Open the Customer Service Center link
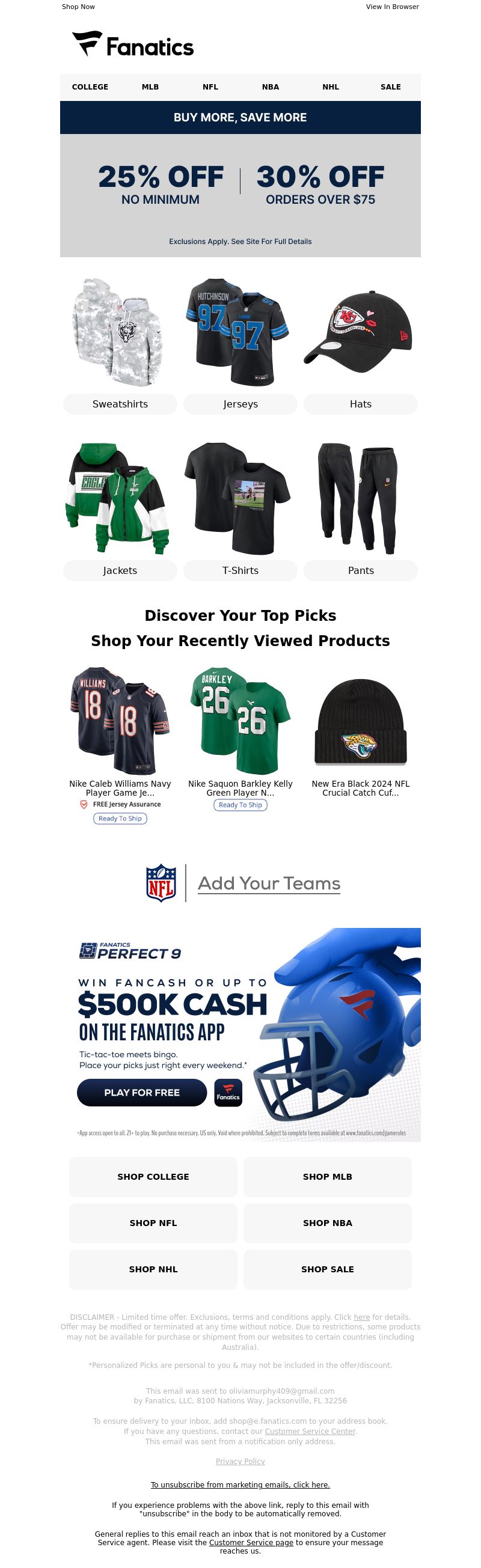Screen dimensions: 481x1568 pyautogui.click(x=309, y=1432)
